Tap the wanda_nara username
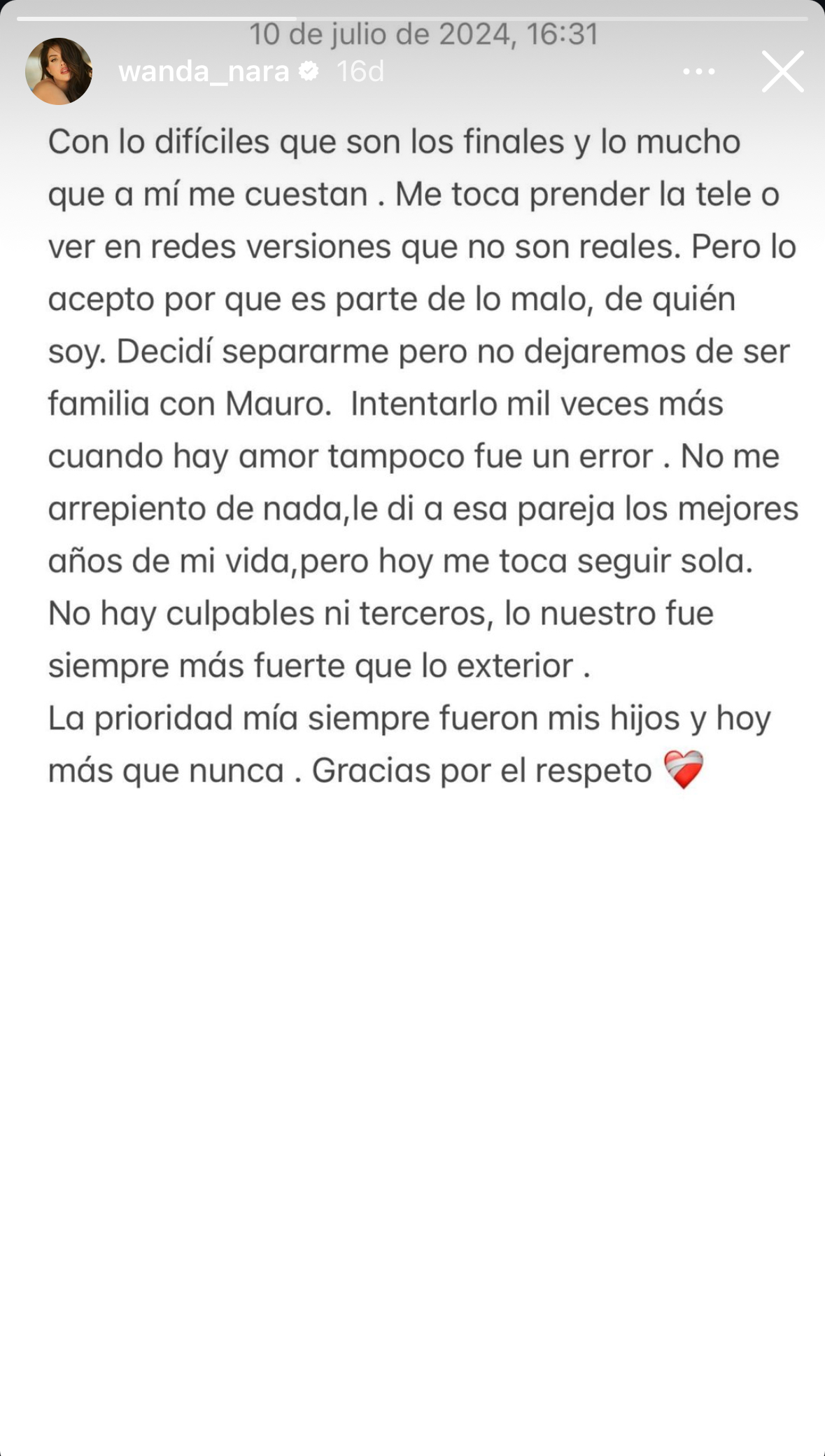Viewport: 825px width, 1456px height. click(204, 71)
